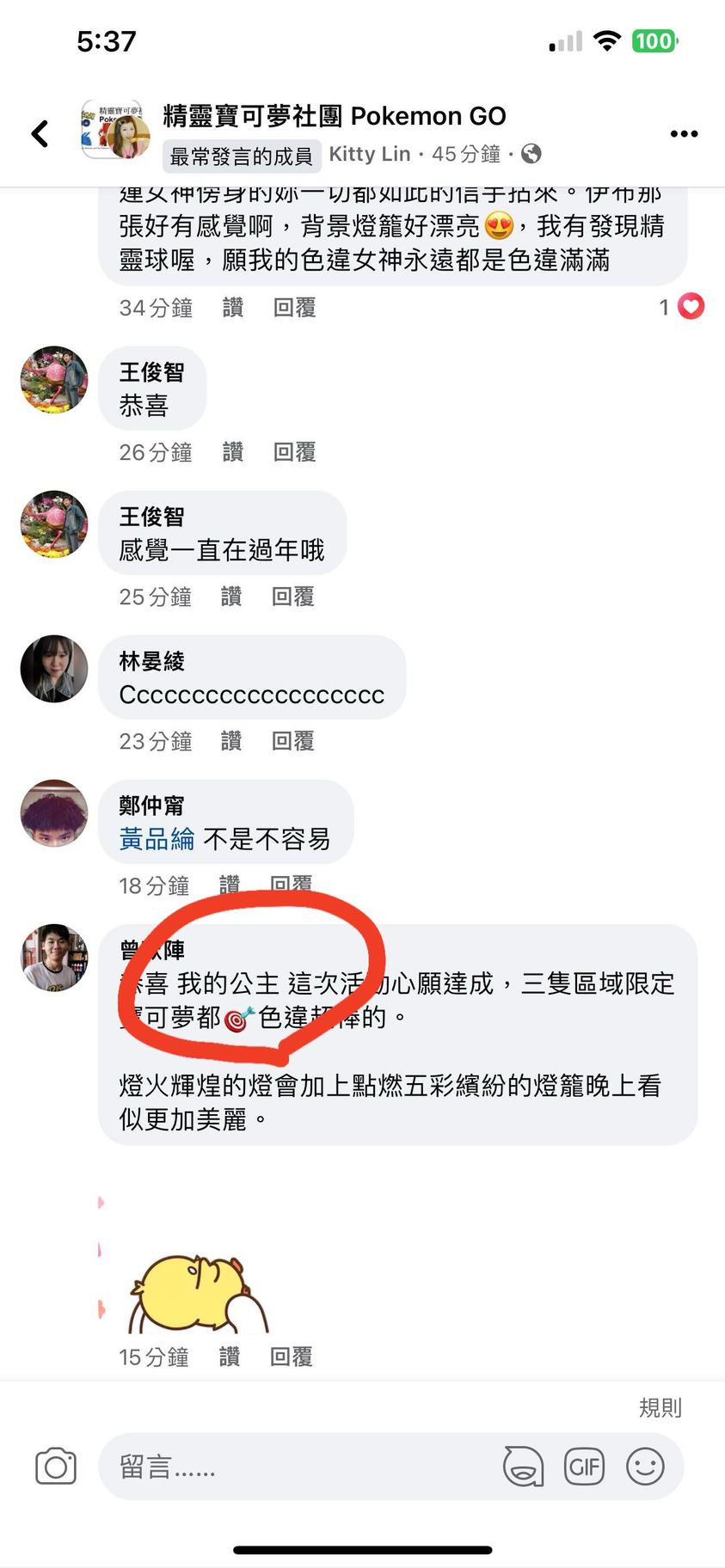Like the comment 感覺一直在過年哦
This screenshot has height=1568, width=725.
pos(231,597)
